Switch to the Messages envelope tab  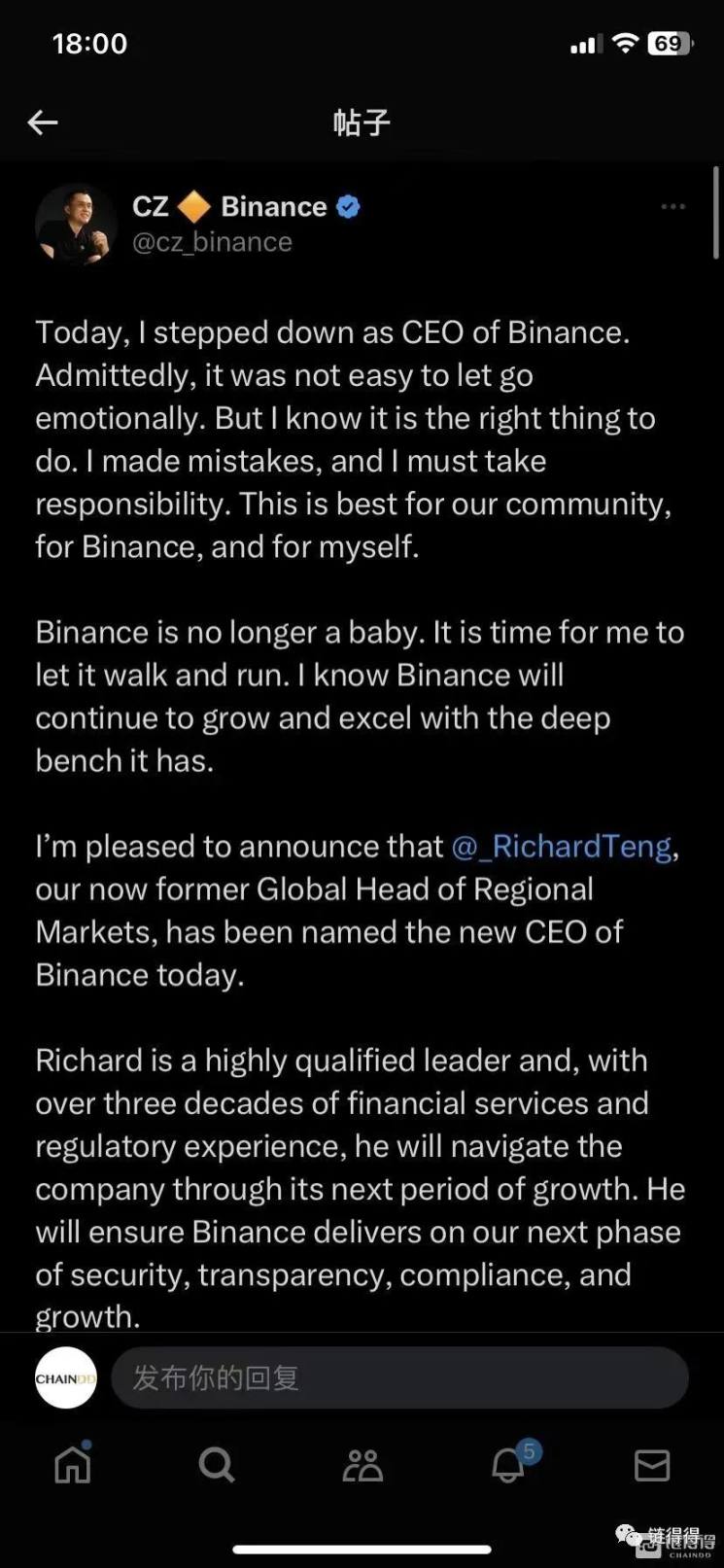[x=652, y=1465]
